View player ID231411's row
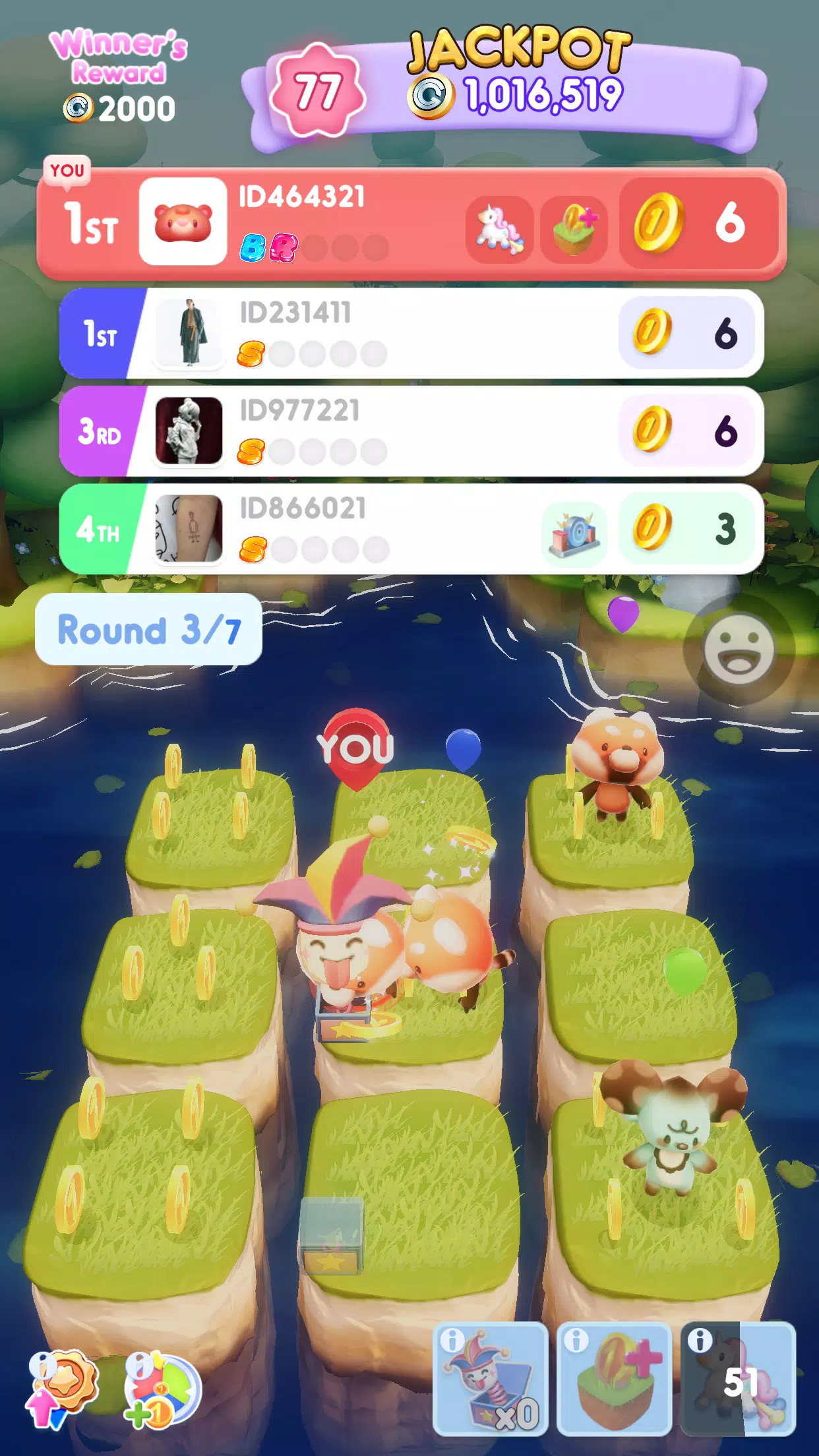The image size is (819, 1456). tap(411, 334)
